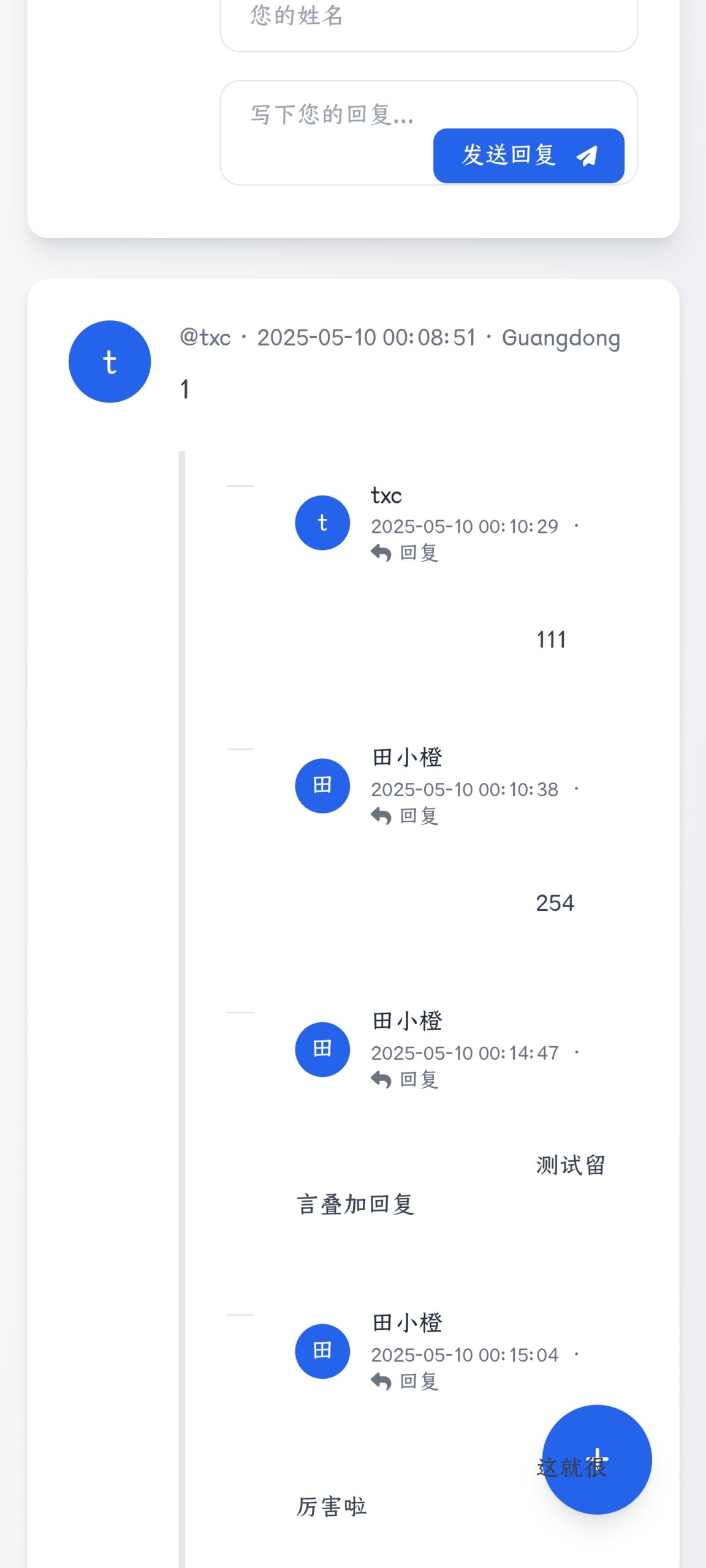This screenshot has height=1568, width=706.
Task: Click the 您的姓名 name input field
Action: point(428,17)
